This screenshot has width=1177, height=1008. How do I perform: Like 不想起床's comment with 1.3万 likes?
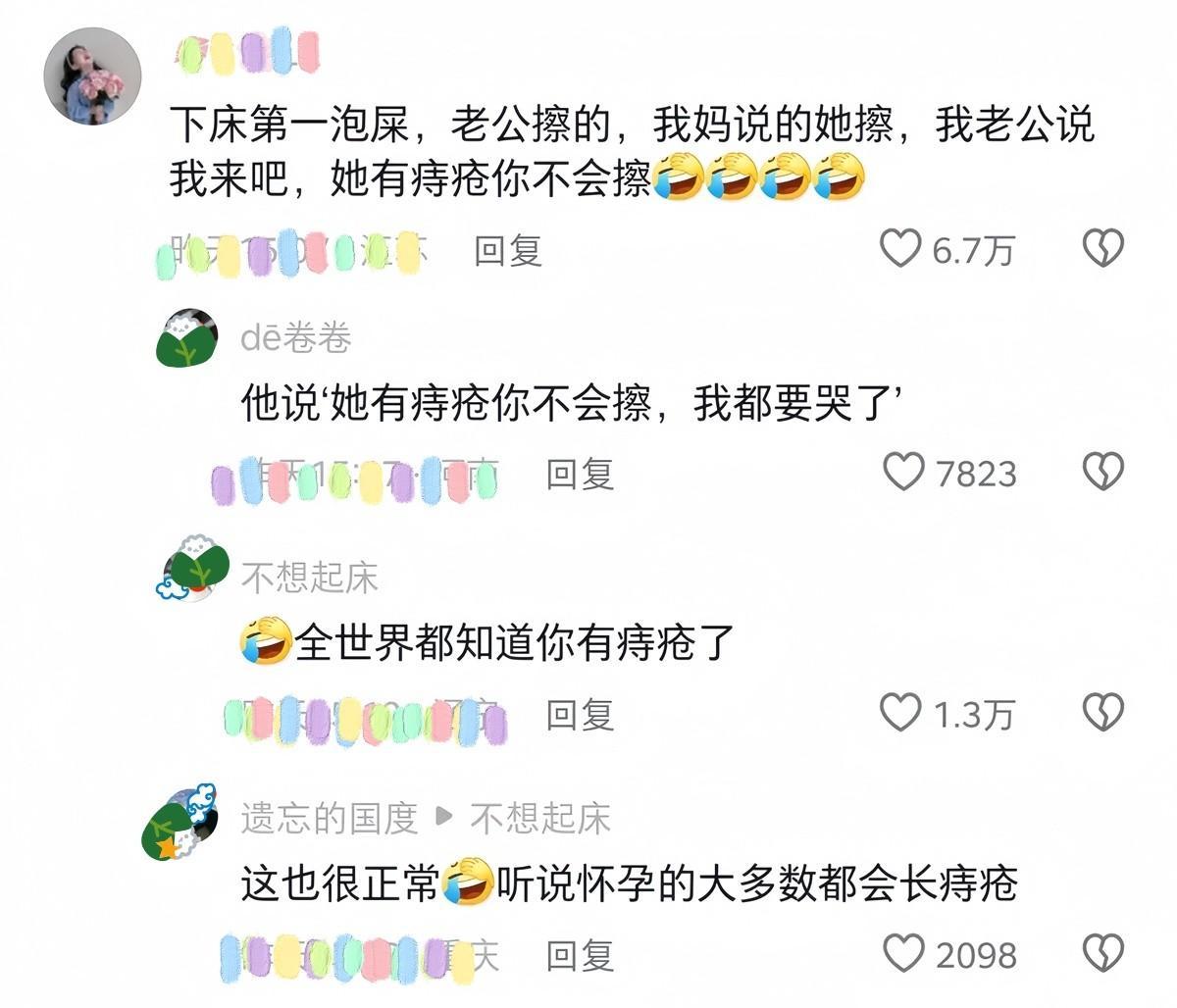pos(899,713)
